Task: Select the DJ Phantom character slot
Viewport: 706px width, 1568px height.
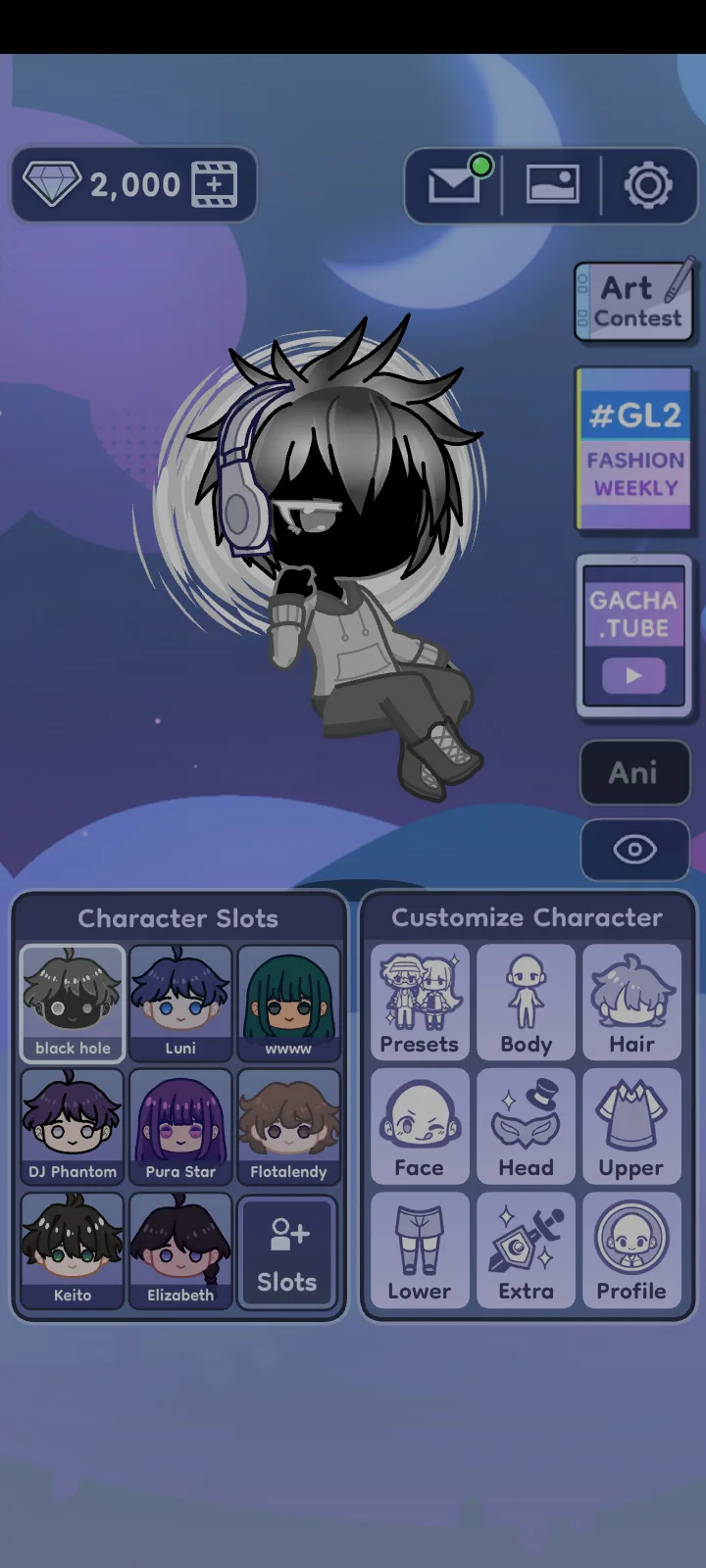Action: 73,1126
